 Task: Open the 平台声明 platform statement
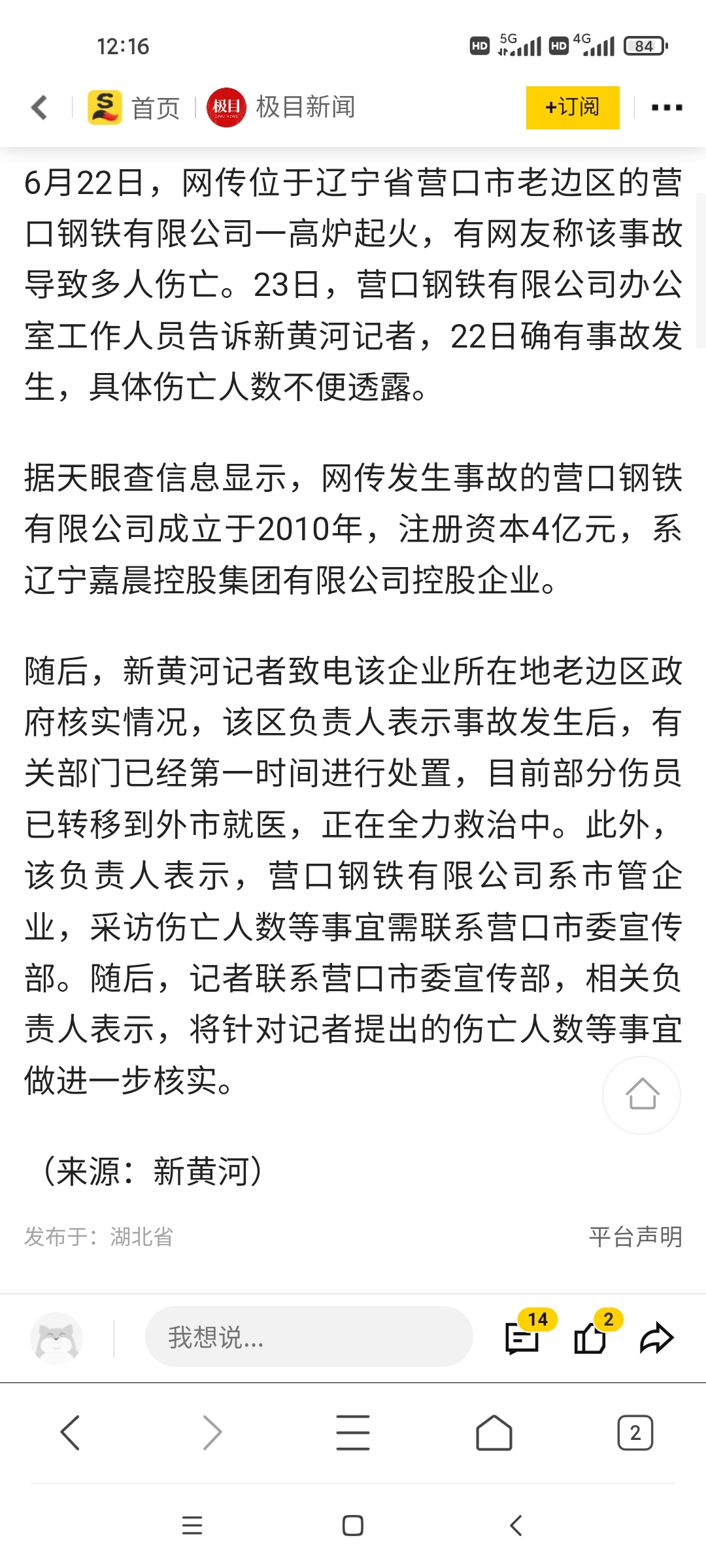pos(635,1237)
